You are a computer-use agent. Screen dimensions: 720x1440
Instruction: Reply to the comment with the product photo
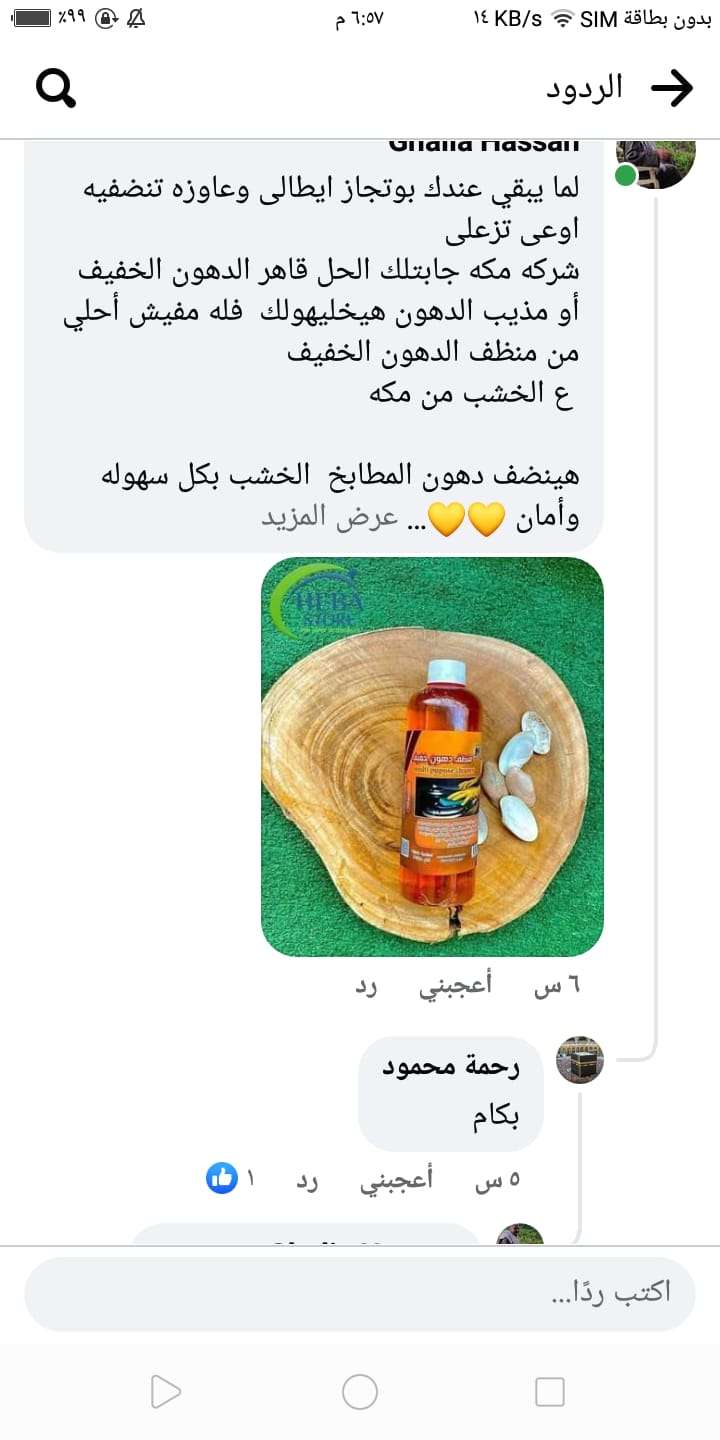click(x=368, y=985)
